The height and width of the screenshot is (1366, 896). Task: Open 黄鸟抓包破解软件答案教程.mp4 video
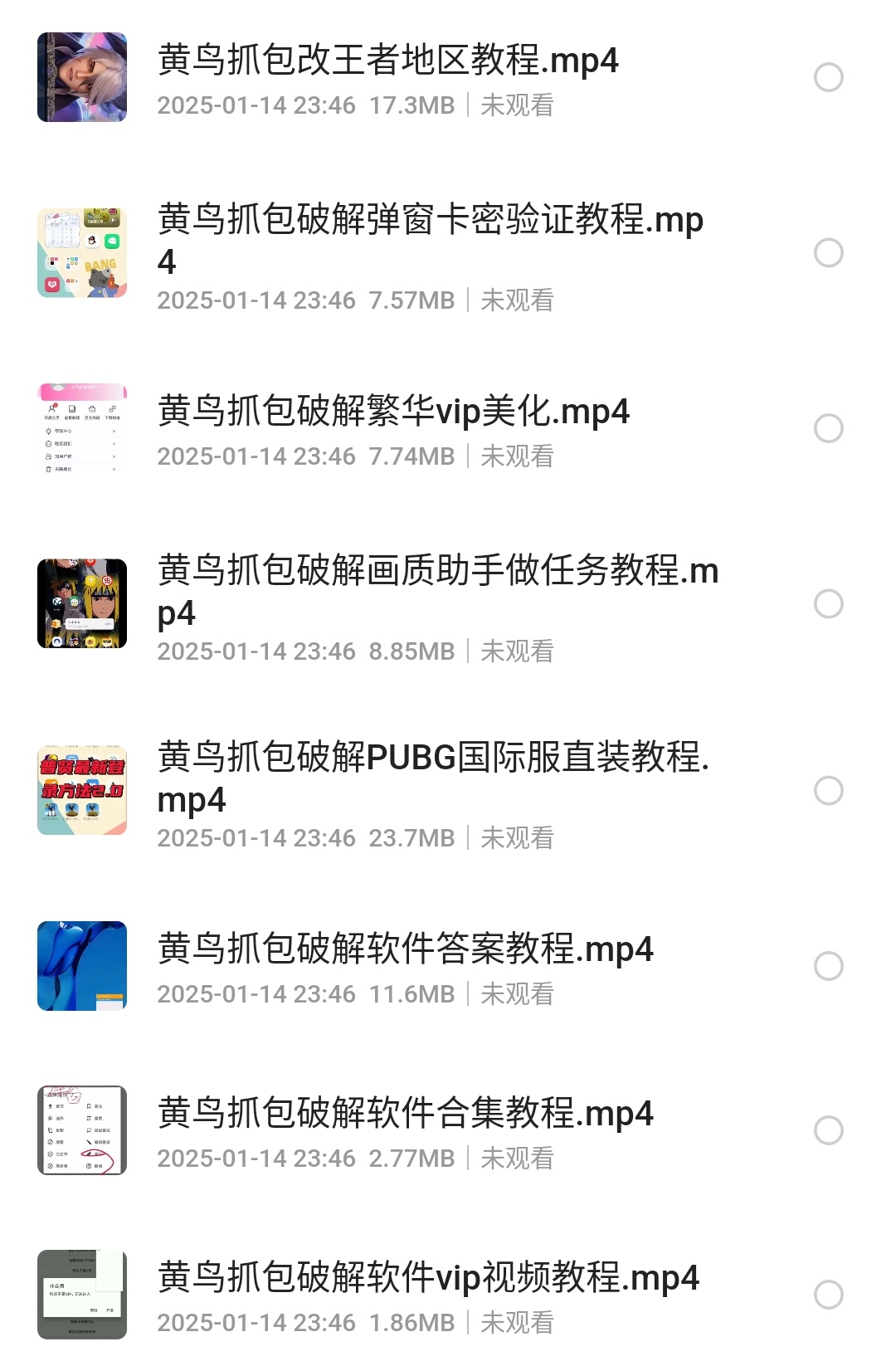tap(405, 949)
